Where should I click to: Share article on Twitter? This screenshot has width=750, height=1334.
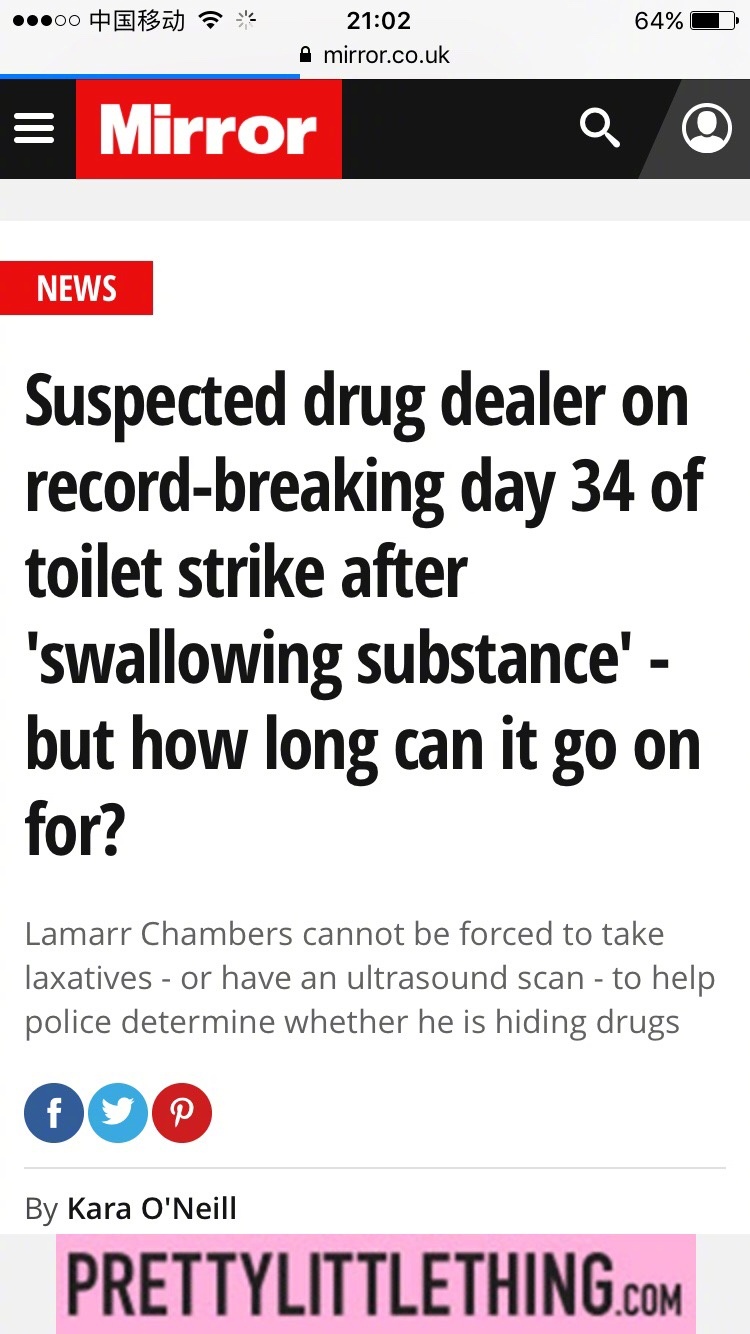tap(118, 1113)
